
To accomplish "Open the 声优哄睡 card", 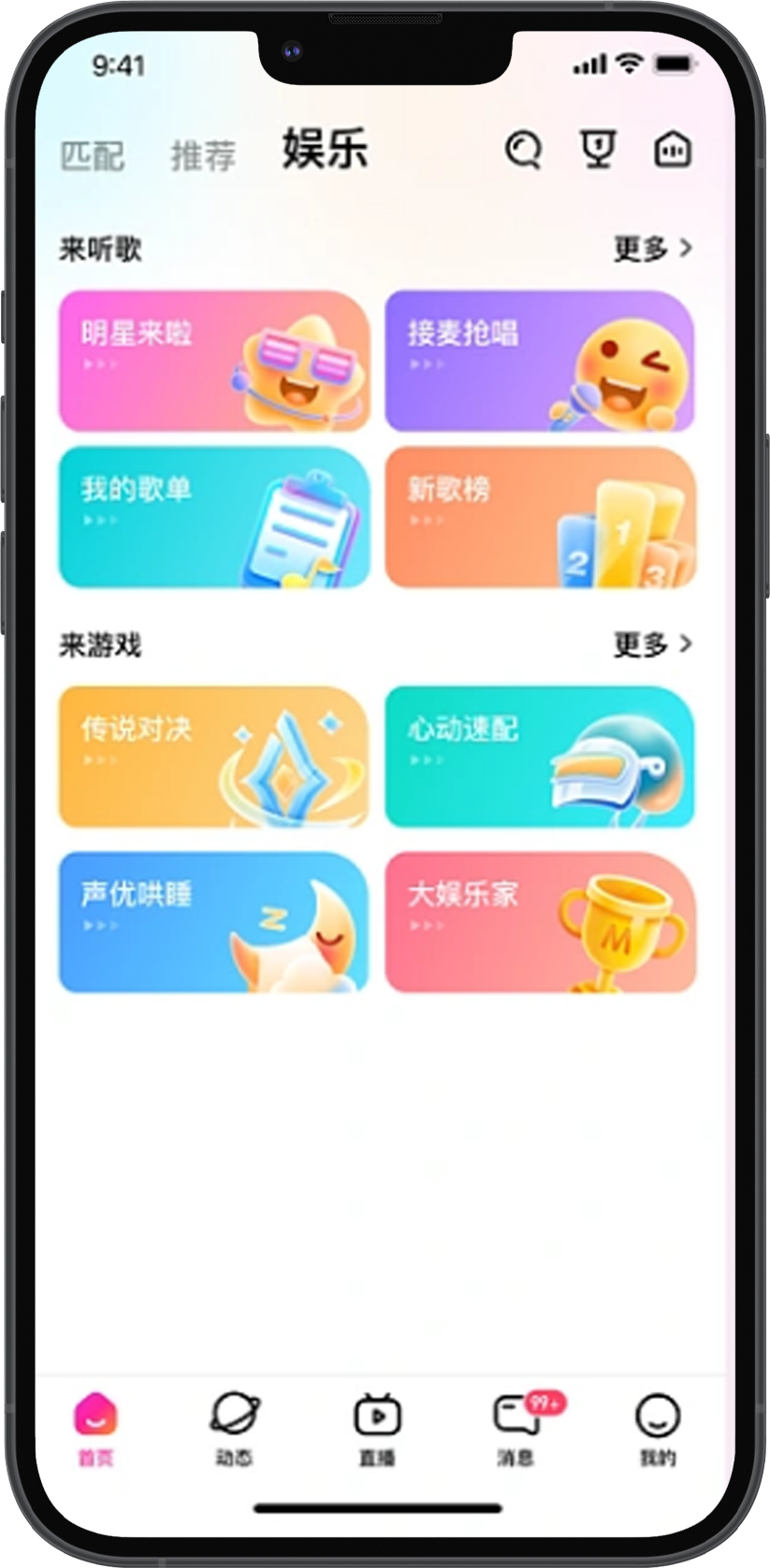I will point(213,922).
